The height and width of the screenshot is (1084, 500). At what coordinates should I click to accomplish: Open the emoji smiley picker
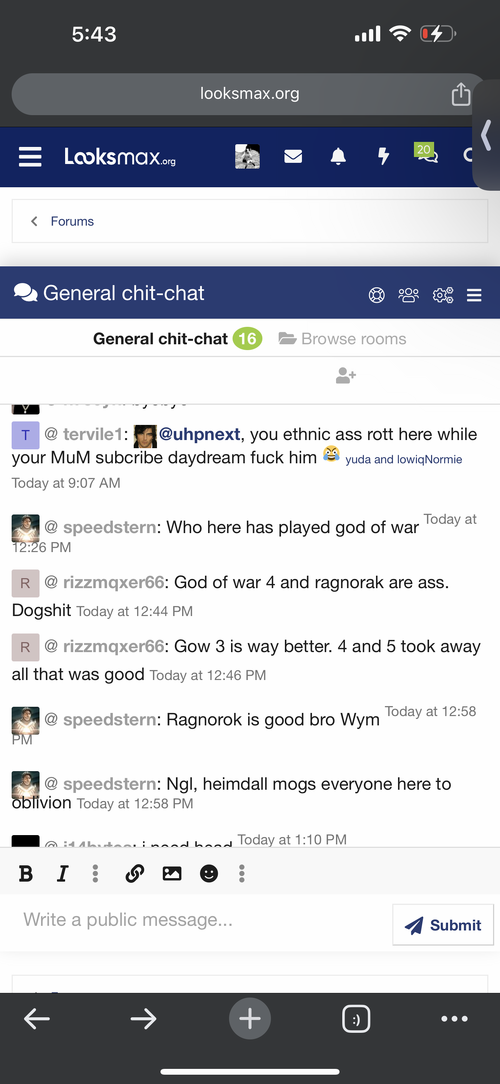209,874
